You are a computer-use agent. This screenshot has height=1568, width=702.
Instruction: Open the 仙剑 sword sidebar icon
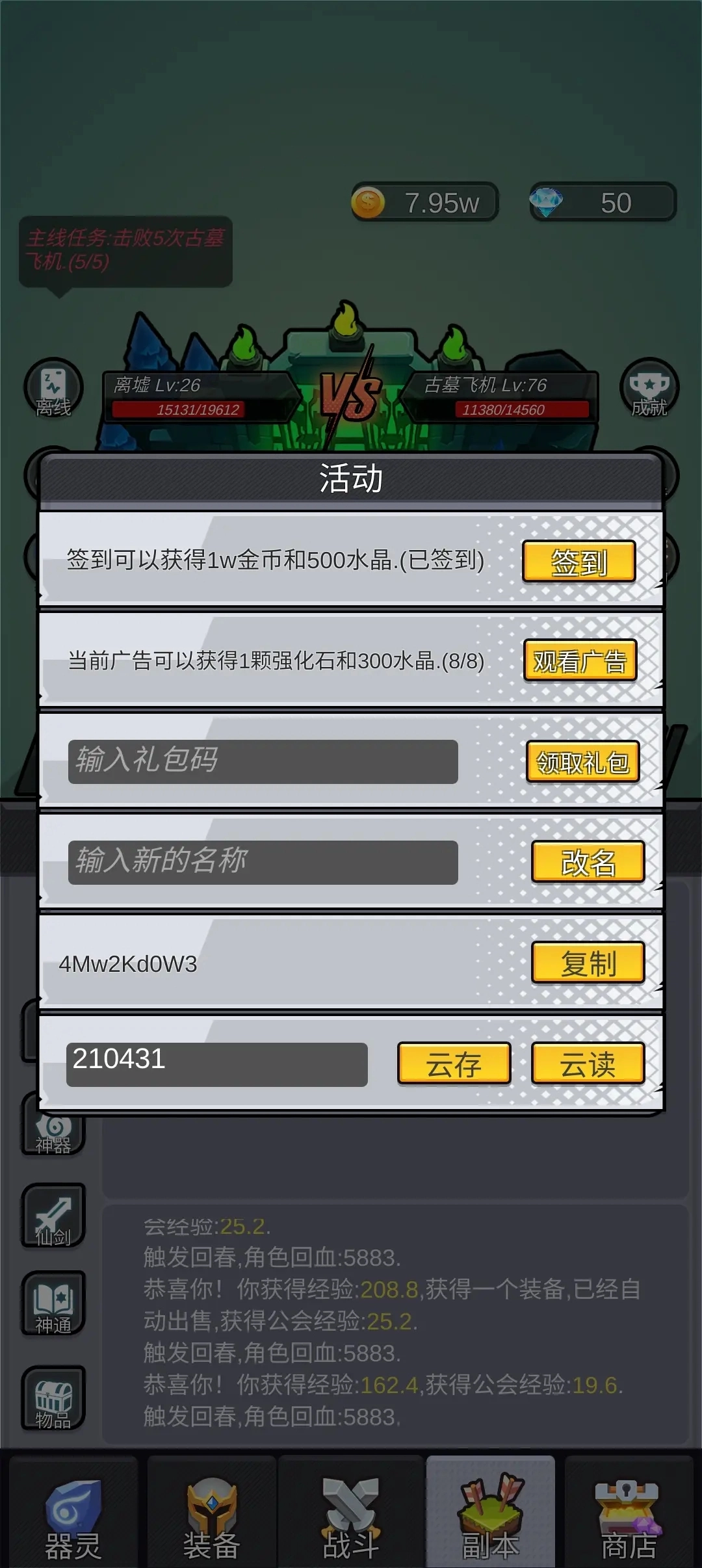pos(54,1216)
